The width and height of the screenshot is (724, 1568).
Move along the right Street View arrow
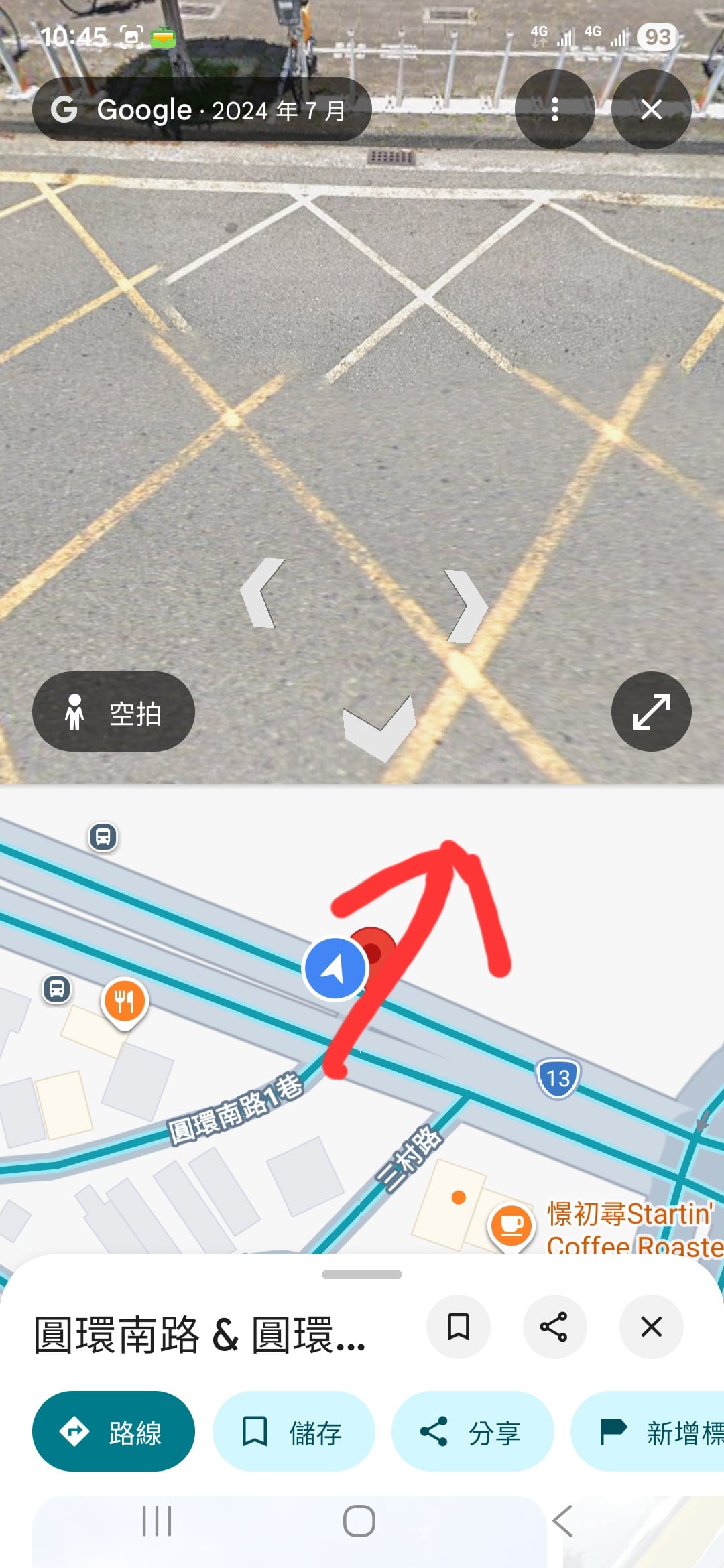click(x=466, y=606)
